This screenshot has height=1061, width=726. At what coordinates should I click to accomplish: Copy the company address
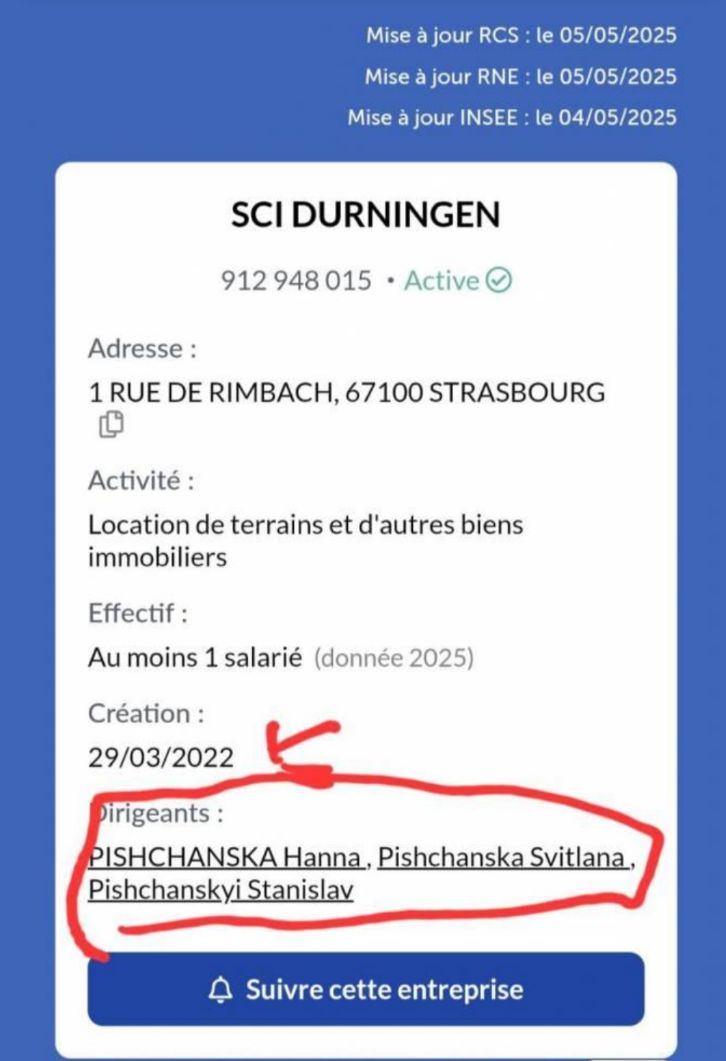111,425
